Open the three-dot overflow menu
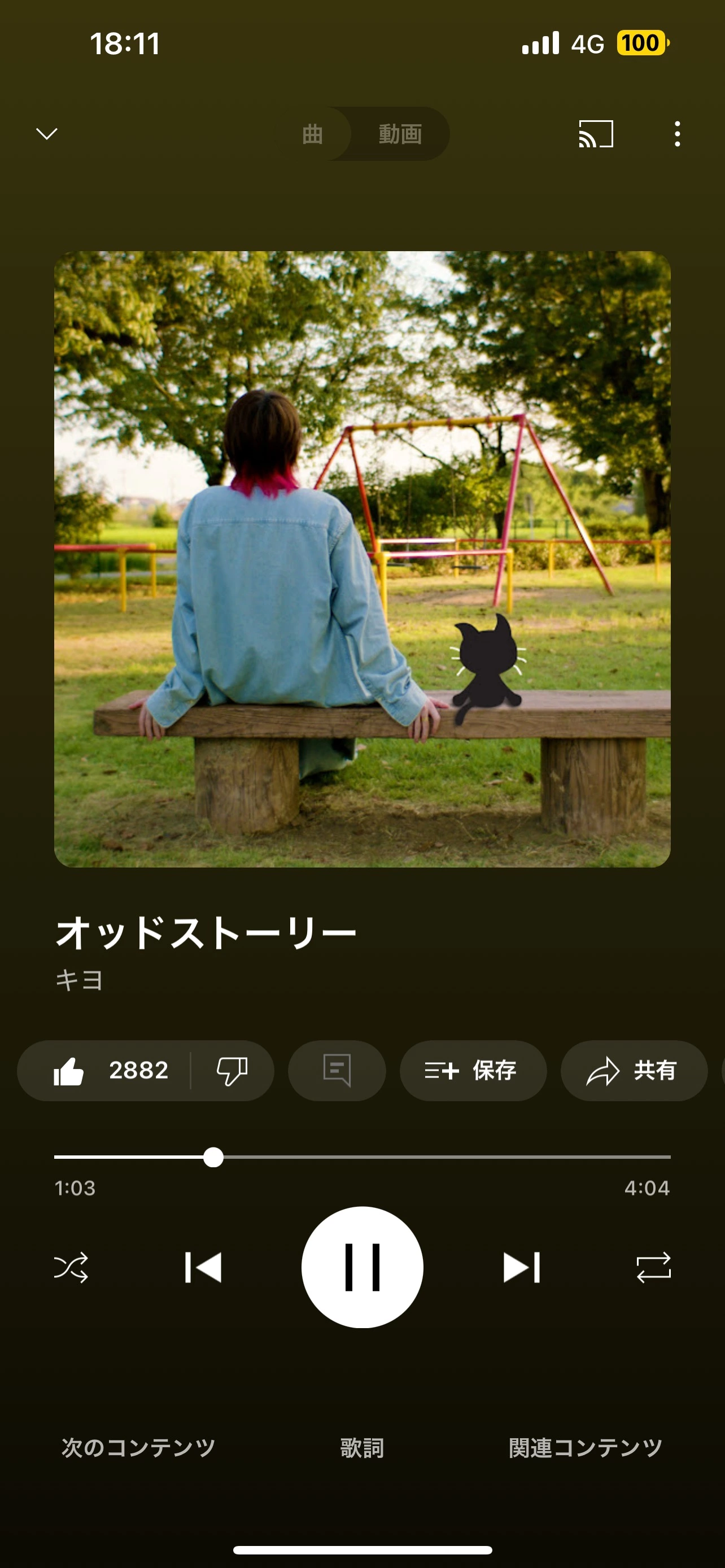This screenshot has height=1568, width=725. [x=677, y=134]
